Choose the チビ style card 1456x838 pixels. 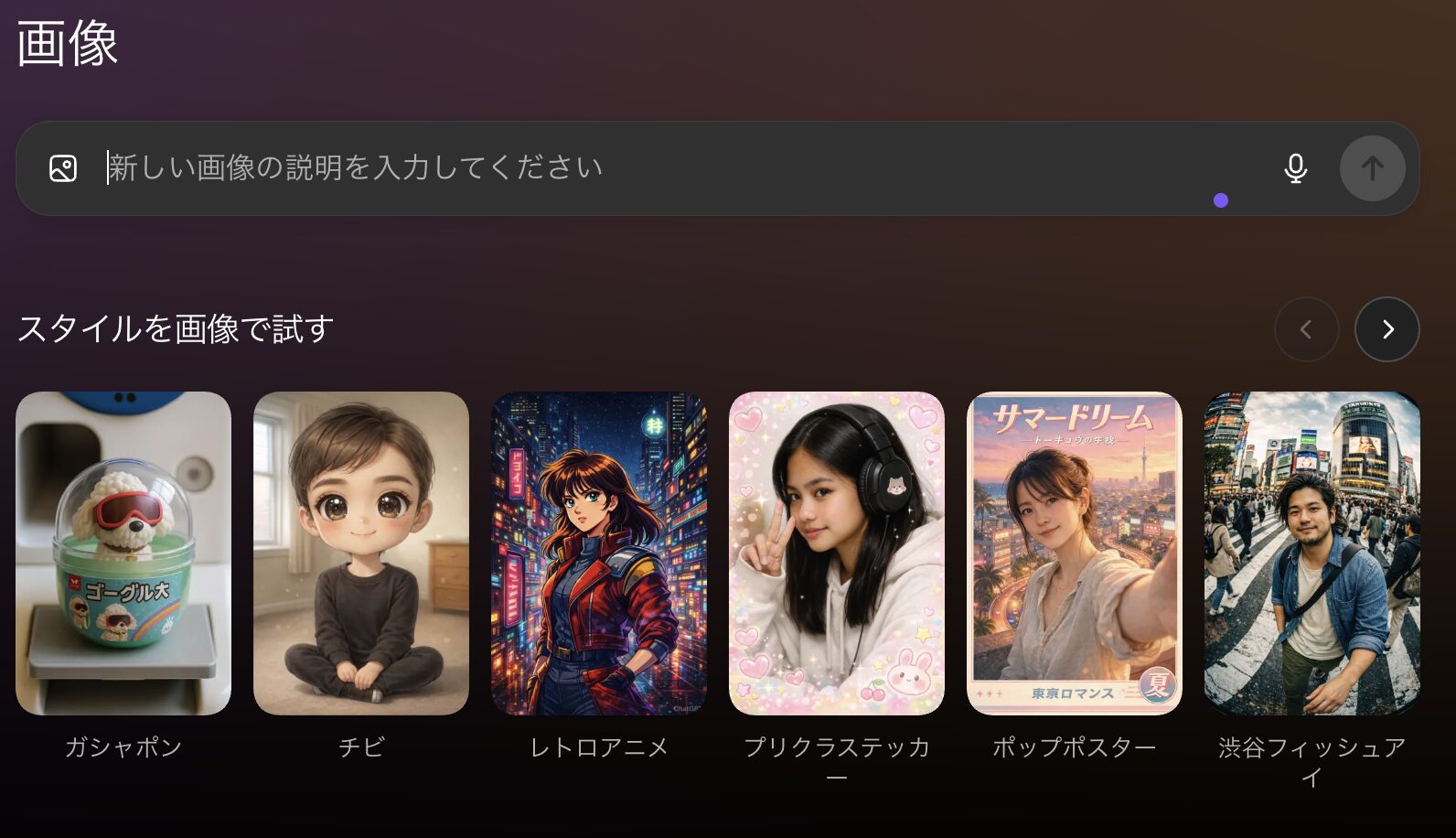coord(361,553)
